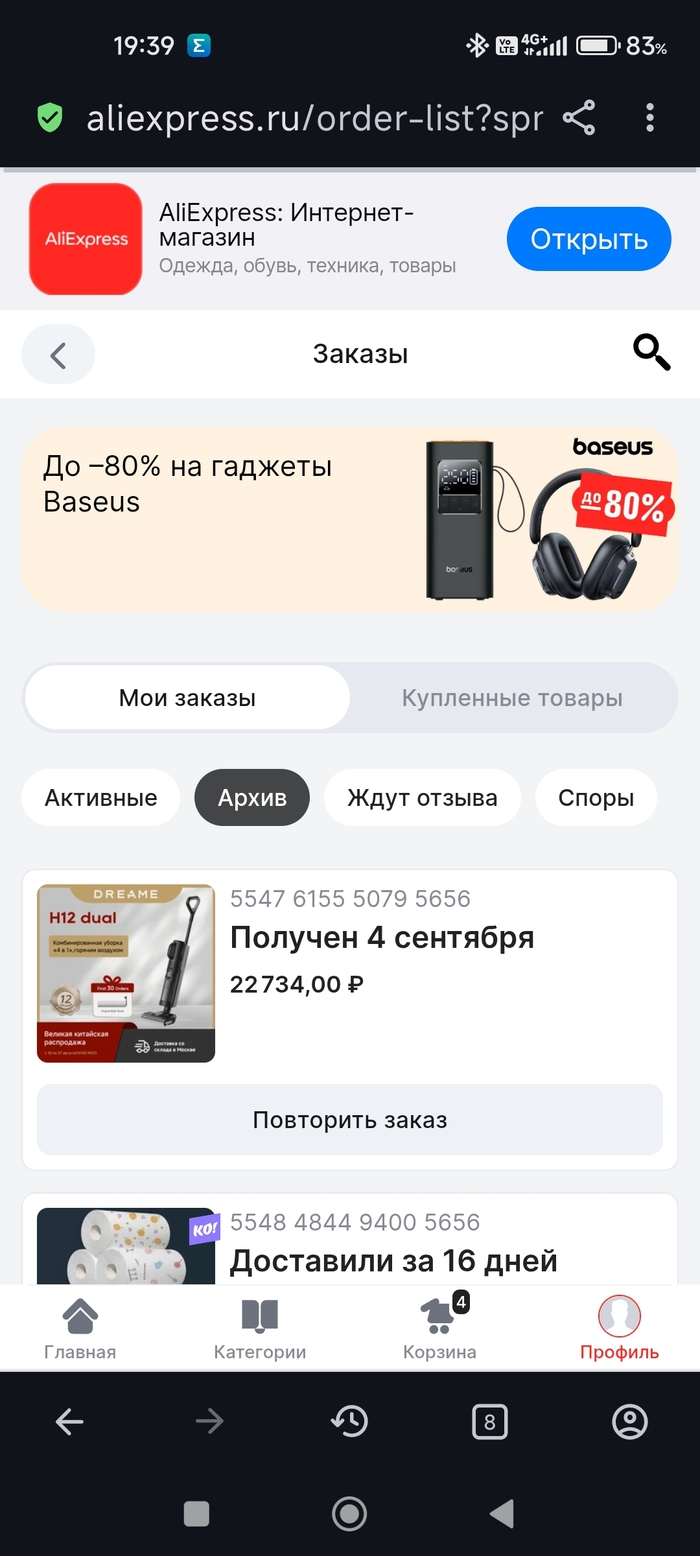Go to the Главная tab
Viewport: 700px width, 1556px height.
click(80, 1328)
